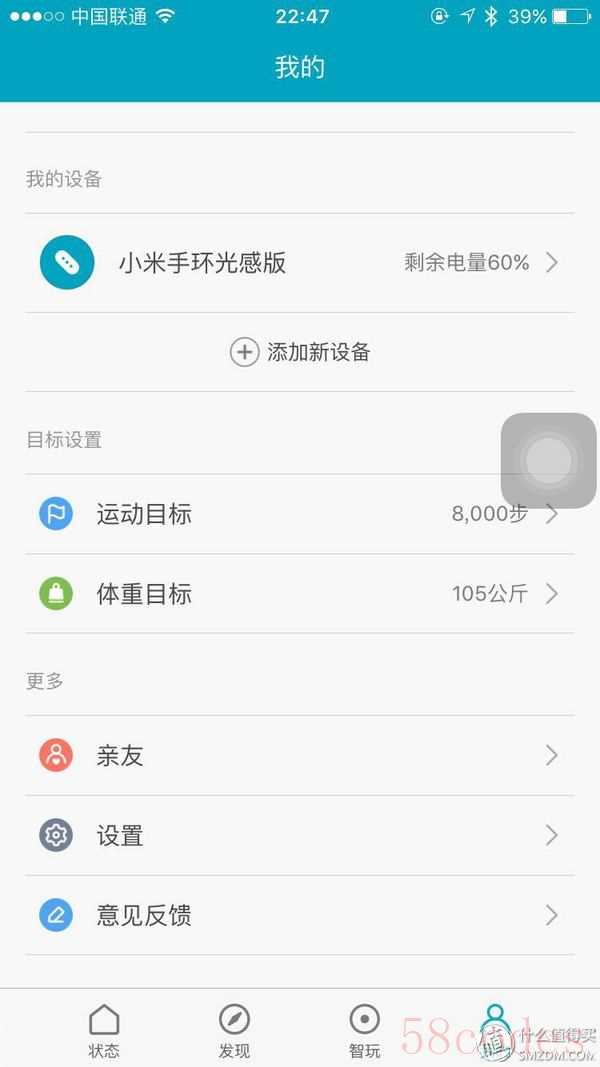Tap the floating AssistiveTouch button
The image size is (600, 1067).
tap(548, 461)
